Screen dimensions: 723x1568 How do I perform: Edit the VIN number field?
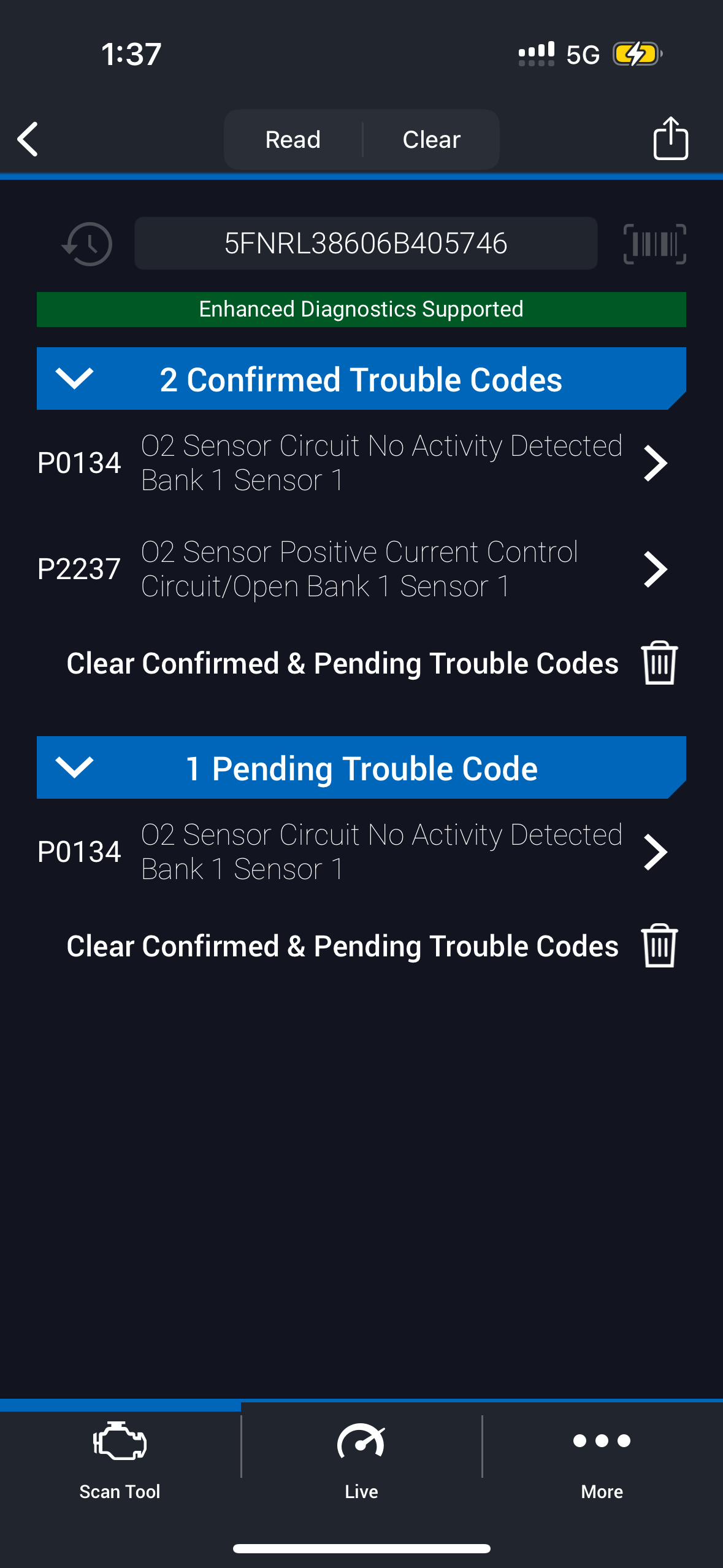pyautogui.click(x=365, y=244)
